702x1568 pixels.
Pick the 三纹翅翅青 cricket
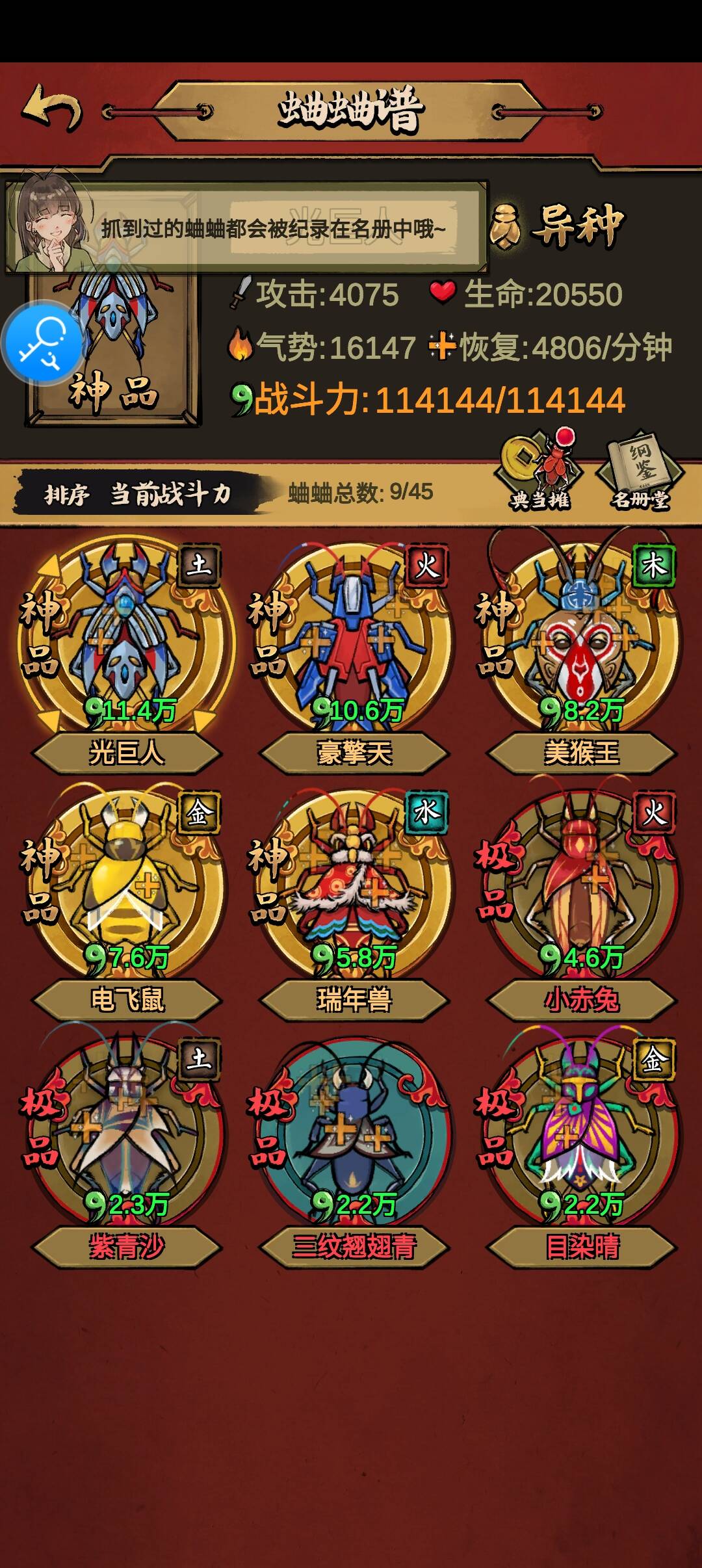354,1138
